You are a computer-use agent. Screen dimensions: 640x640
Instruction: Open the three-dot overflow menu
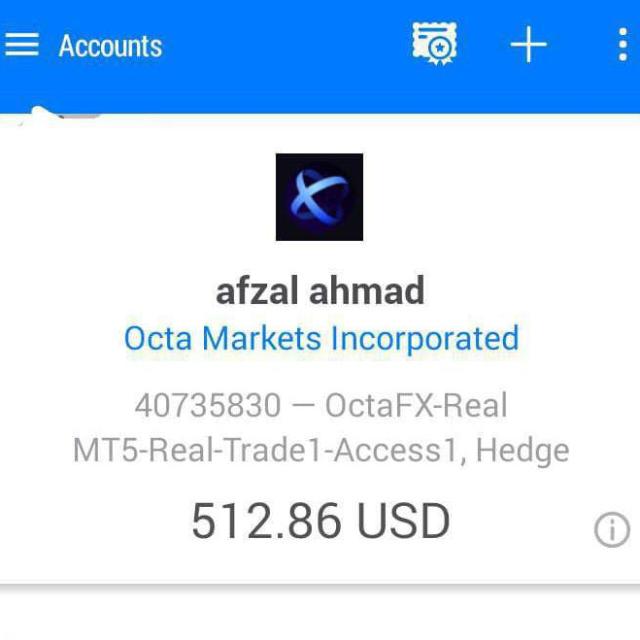622,45
